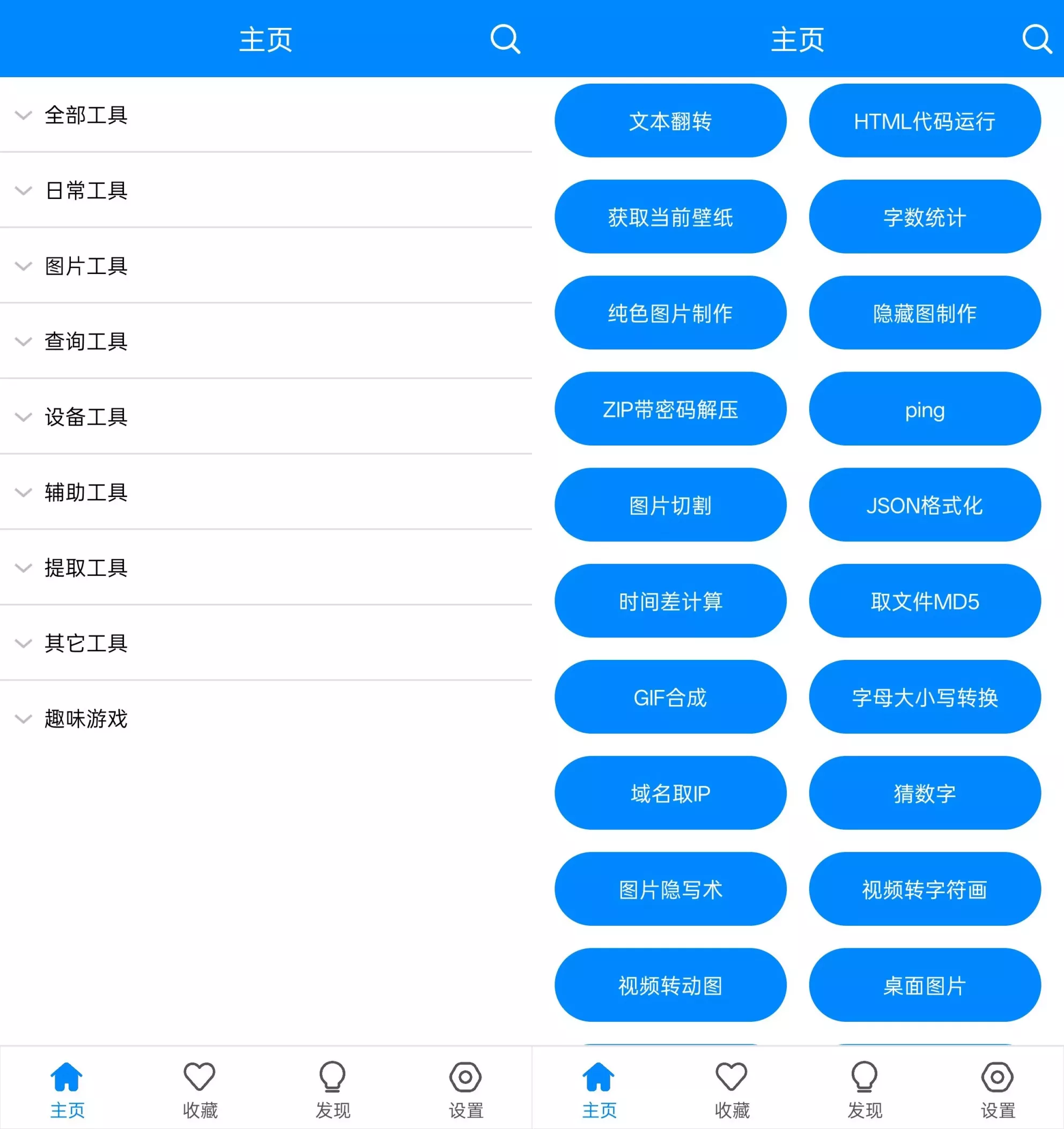Start the ping tool
Screen dimensions: 1064x1129
pyautogui.click(x=924, y=409)
